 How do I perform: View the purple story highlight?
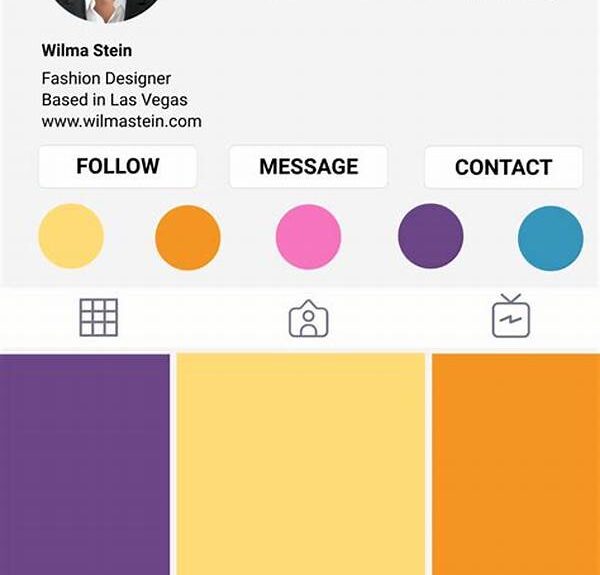[431, 238]
